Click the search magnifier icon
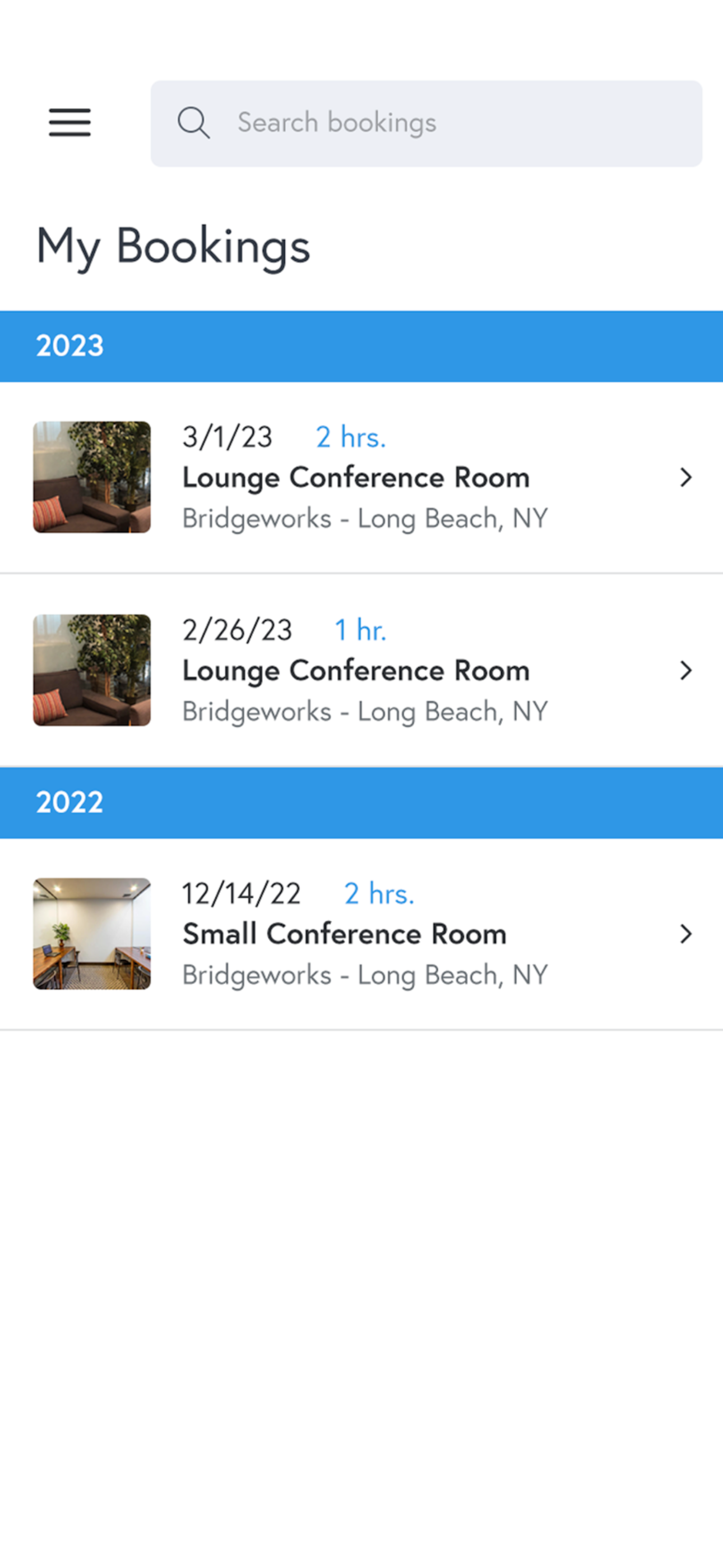723x1568 pixels. tap(193, 122)
